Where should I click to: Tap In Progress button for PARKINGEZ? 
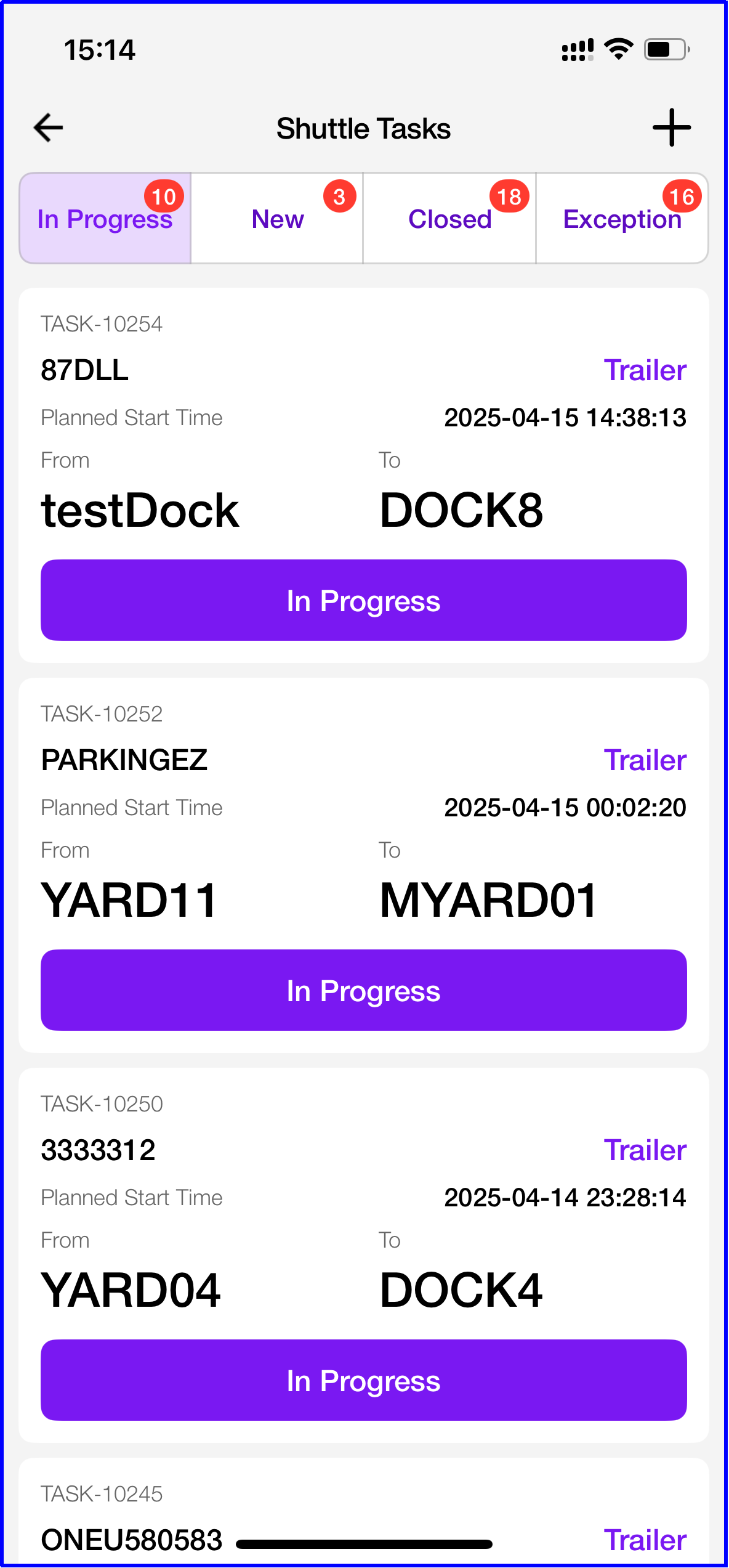coord(363,990)
